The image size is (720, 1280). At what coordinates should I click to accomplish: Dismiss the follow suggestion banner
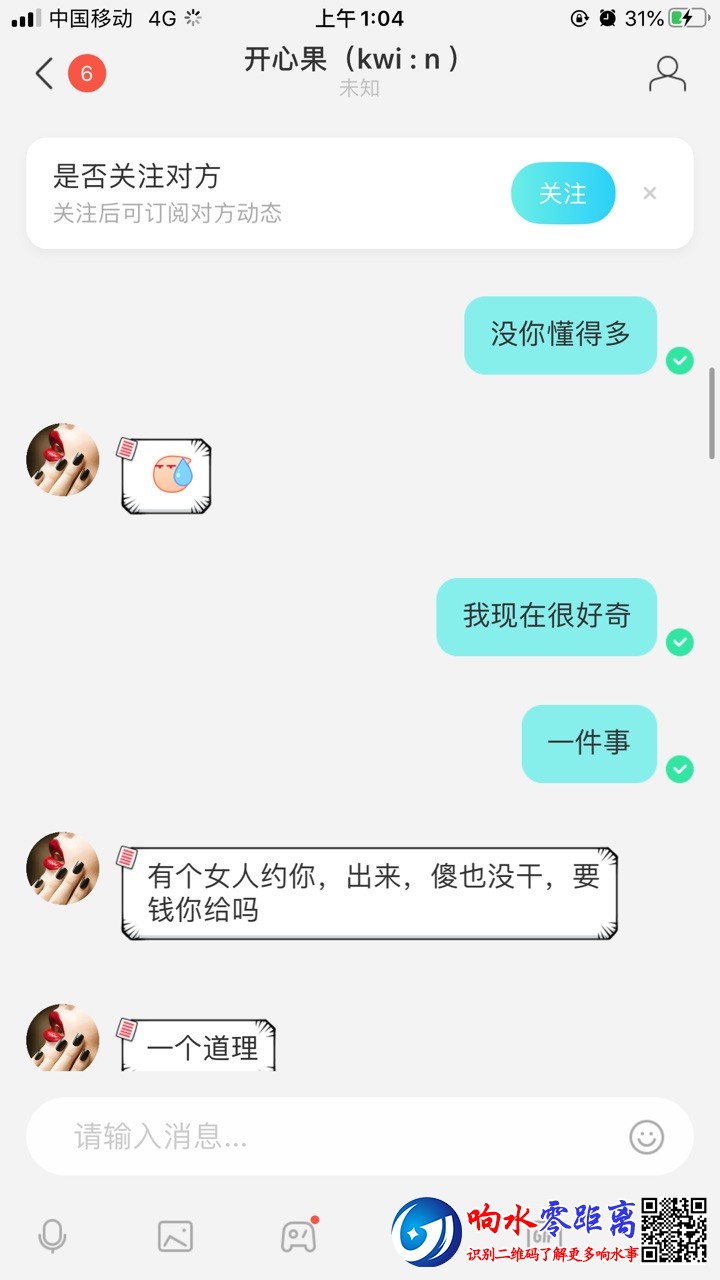650,193
